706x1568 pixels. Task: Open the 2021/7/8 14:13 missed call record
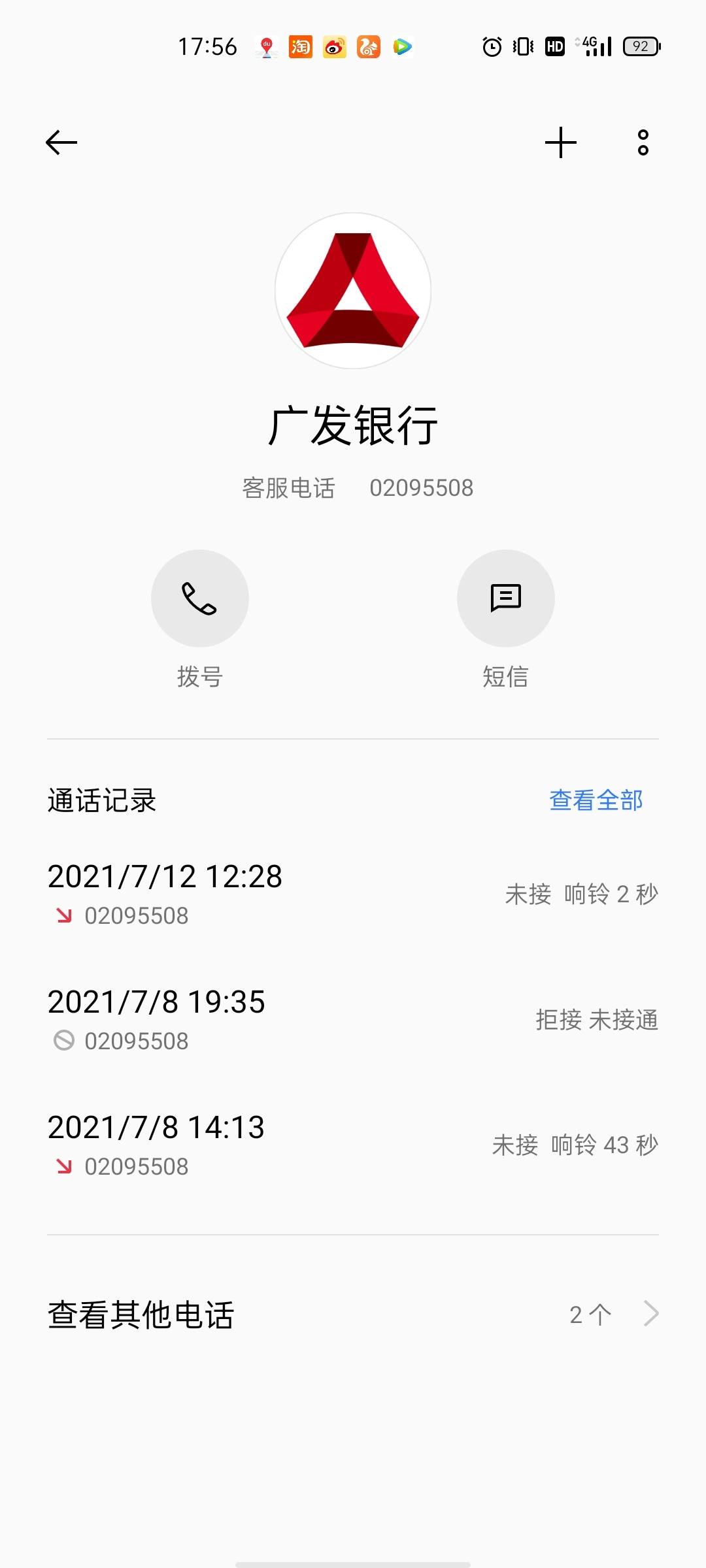(x=353, y=1145)
